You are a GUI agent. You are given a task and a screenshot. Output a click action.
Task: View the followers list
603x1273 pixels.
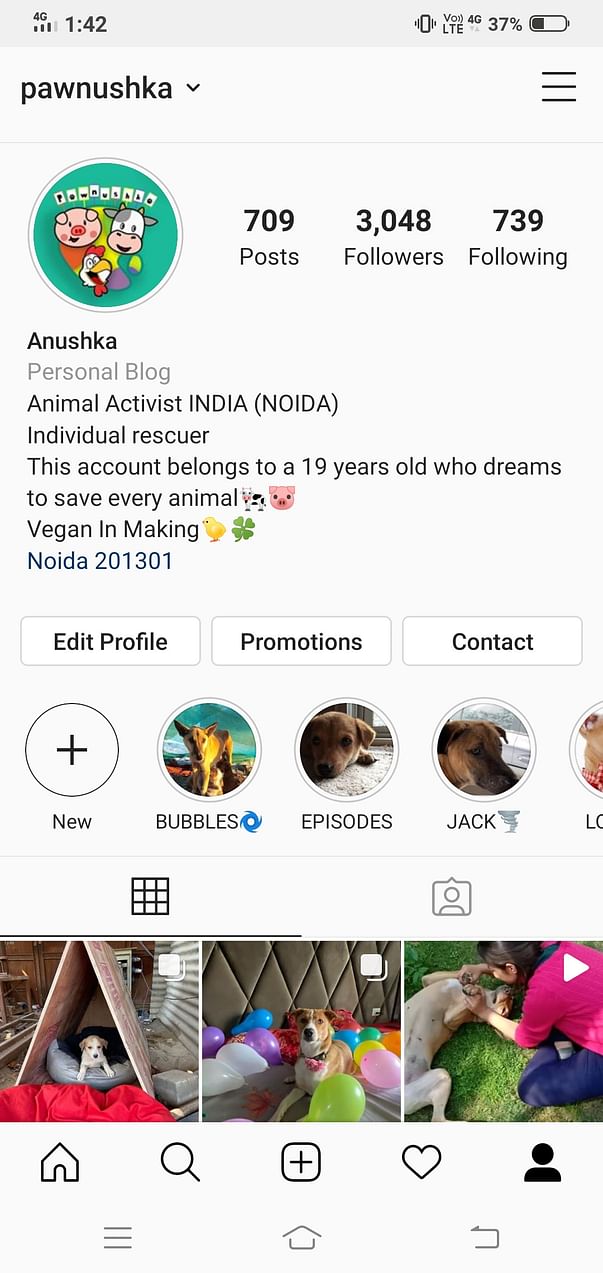click(393, 237)
